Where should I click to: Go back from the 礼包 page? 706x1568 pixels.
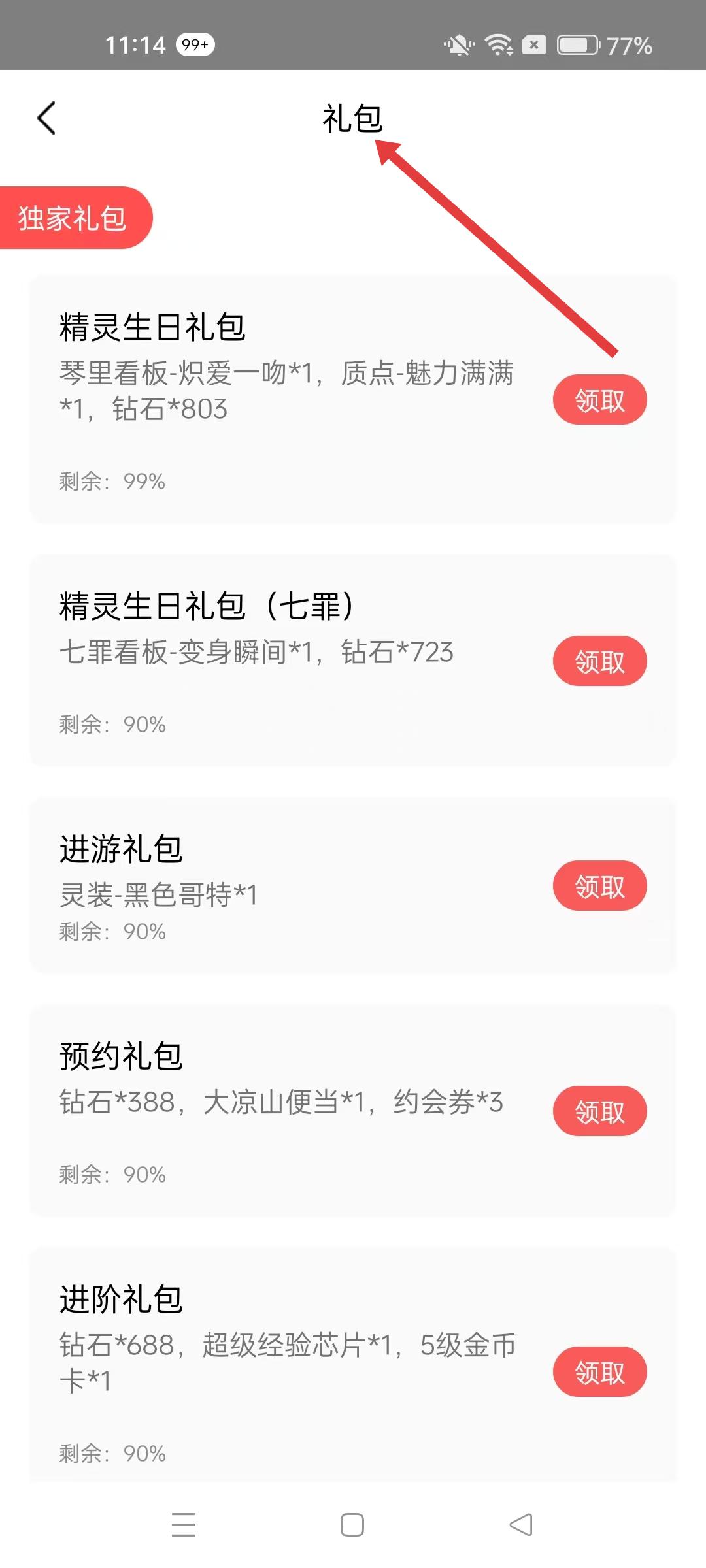[x=46, y=118]
